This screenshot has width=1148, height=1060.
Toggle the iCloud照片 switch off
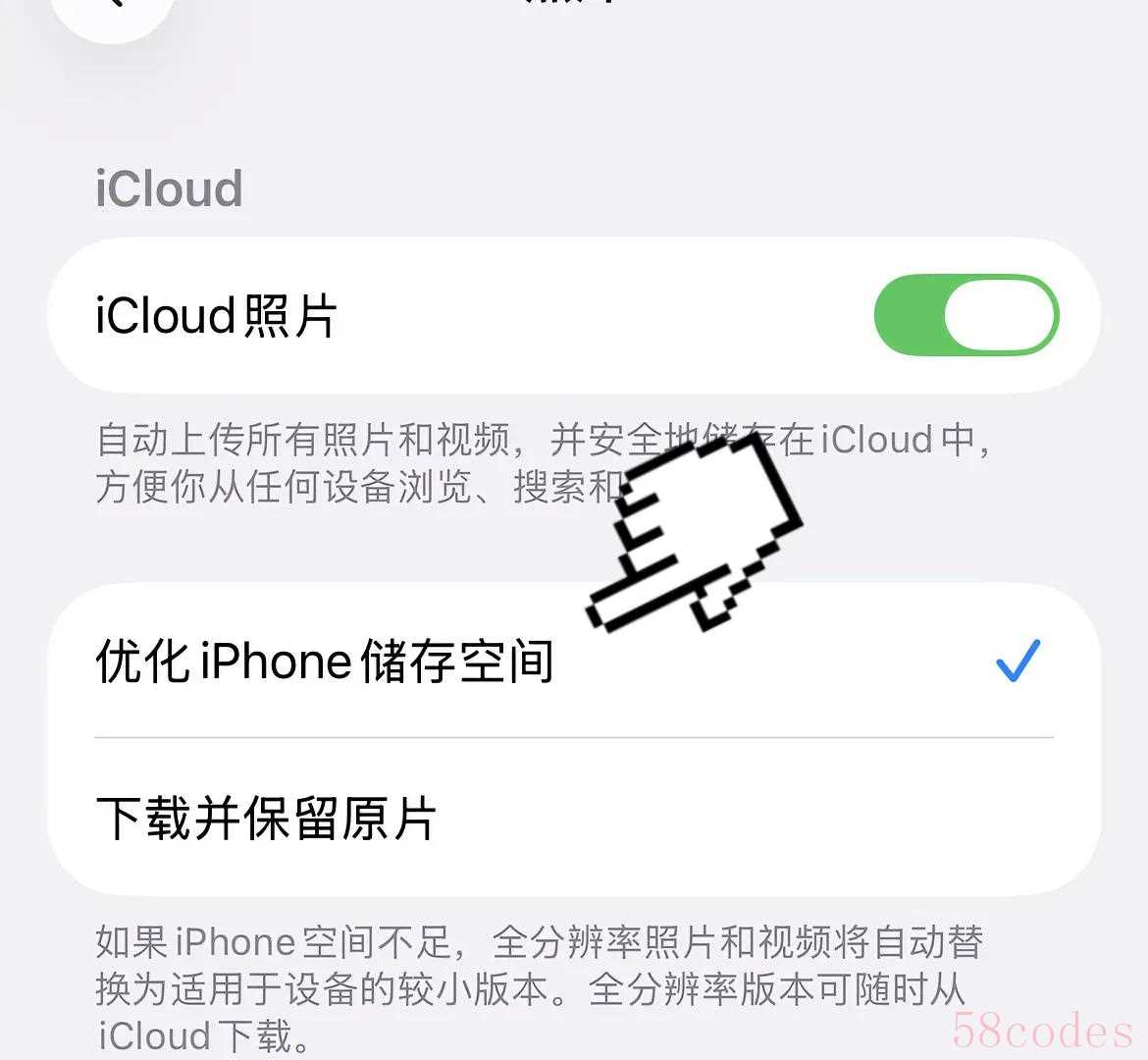[x=965, y=315]
